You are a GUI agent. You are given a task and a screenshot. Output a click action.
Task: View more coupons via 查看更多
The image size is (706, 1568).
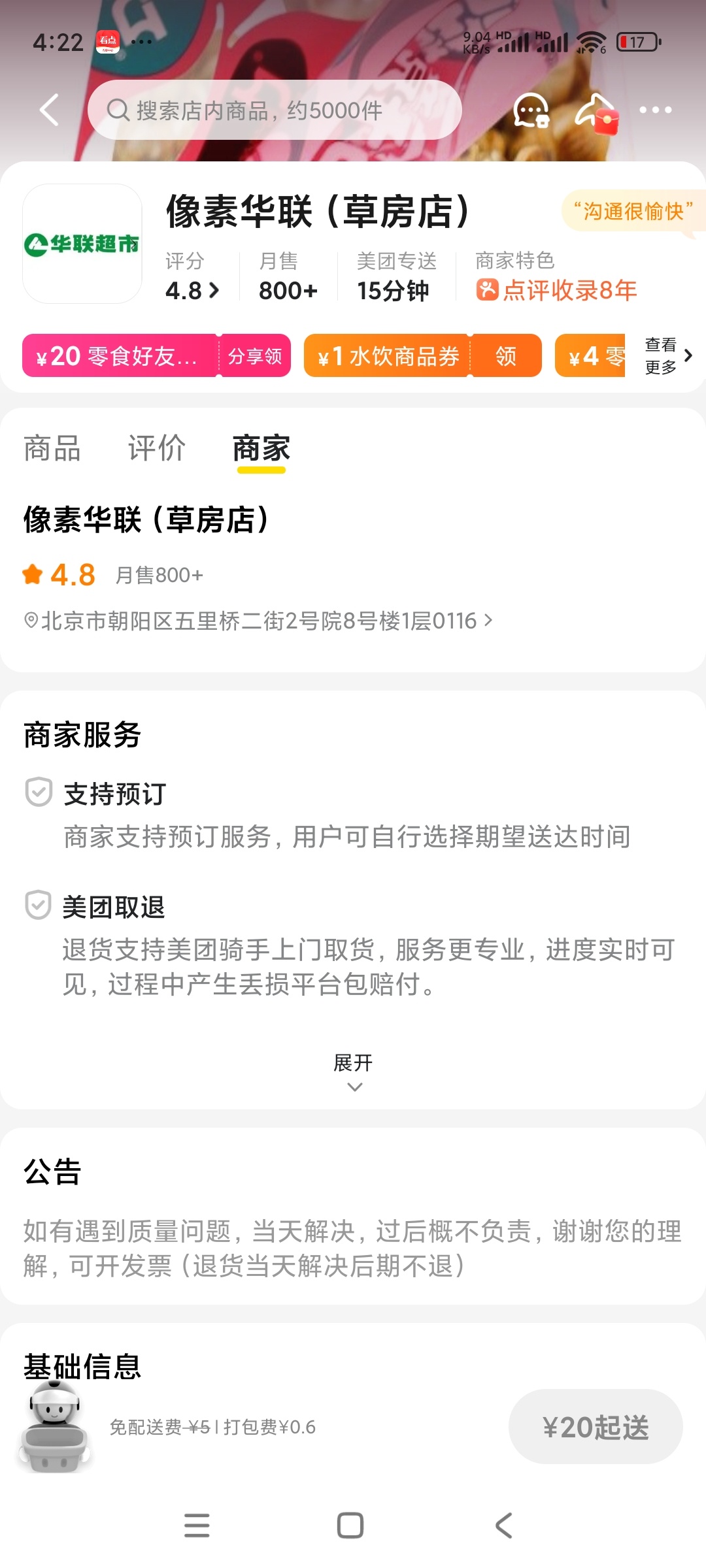(668, 356)
